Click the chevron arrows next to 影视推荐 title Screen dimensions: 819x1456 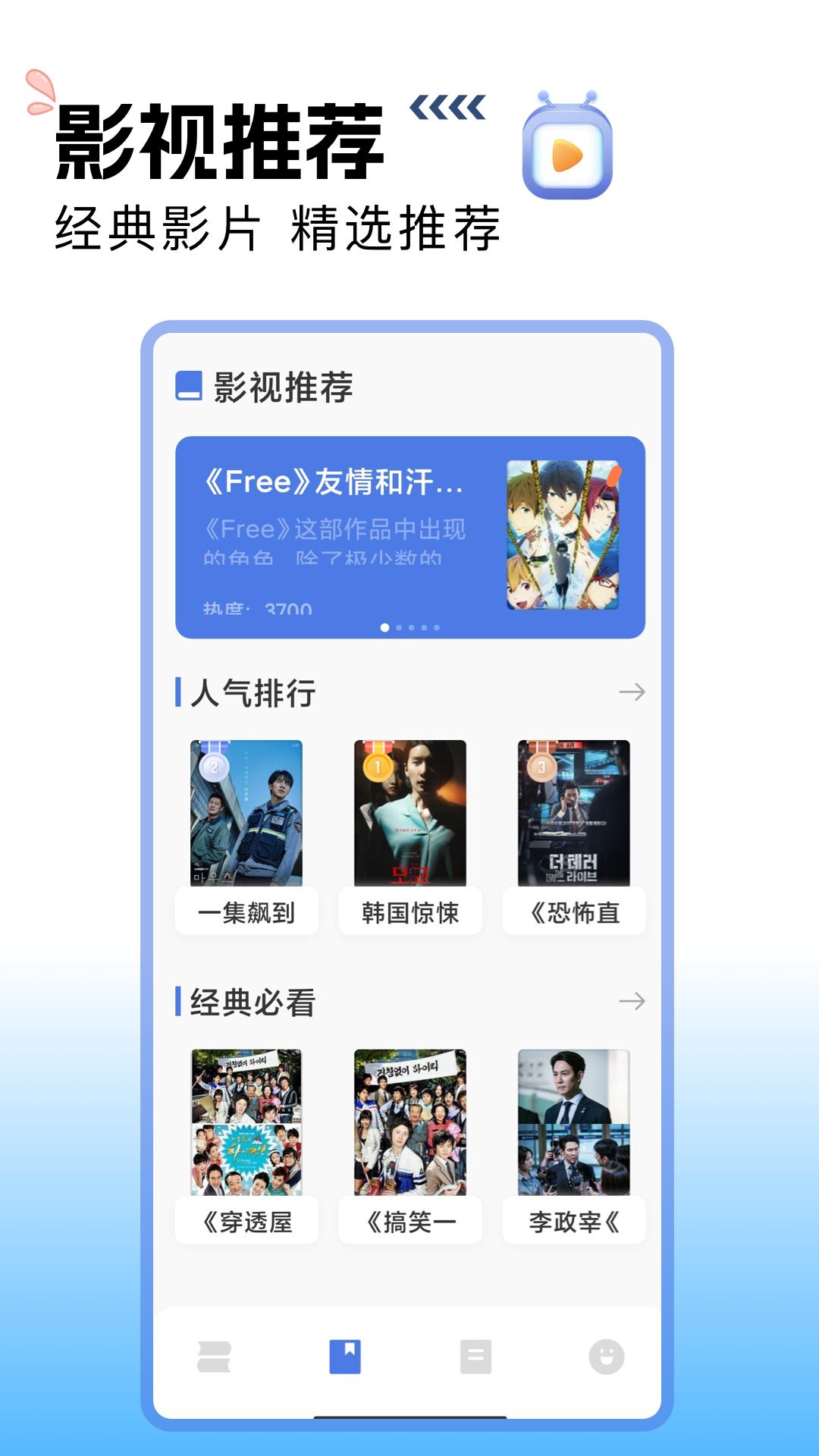pos(447,108)
